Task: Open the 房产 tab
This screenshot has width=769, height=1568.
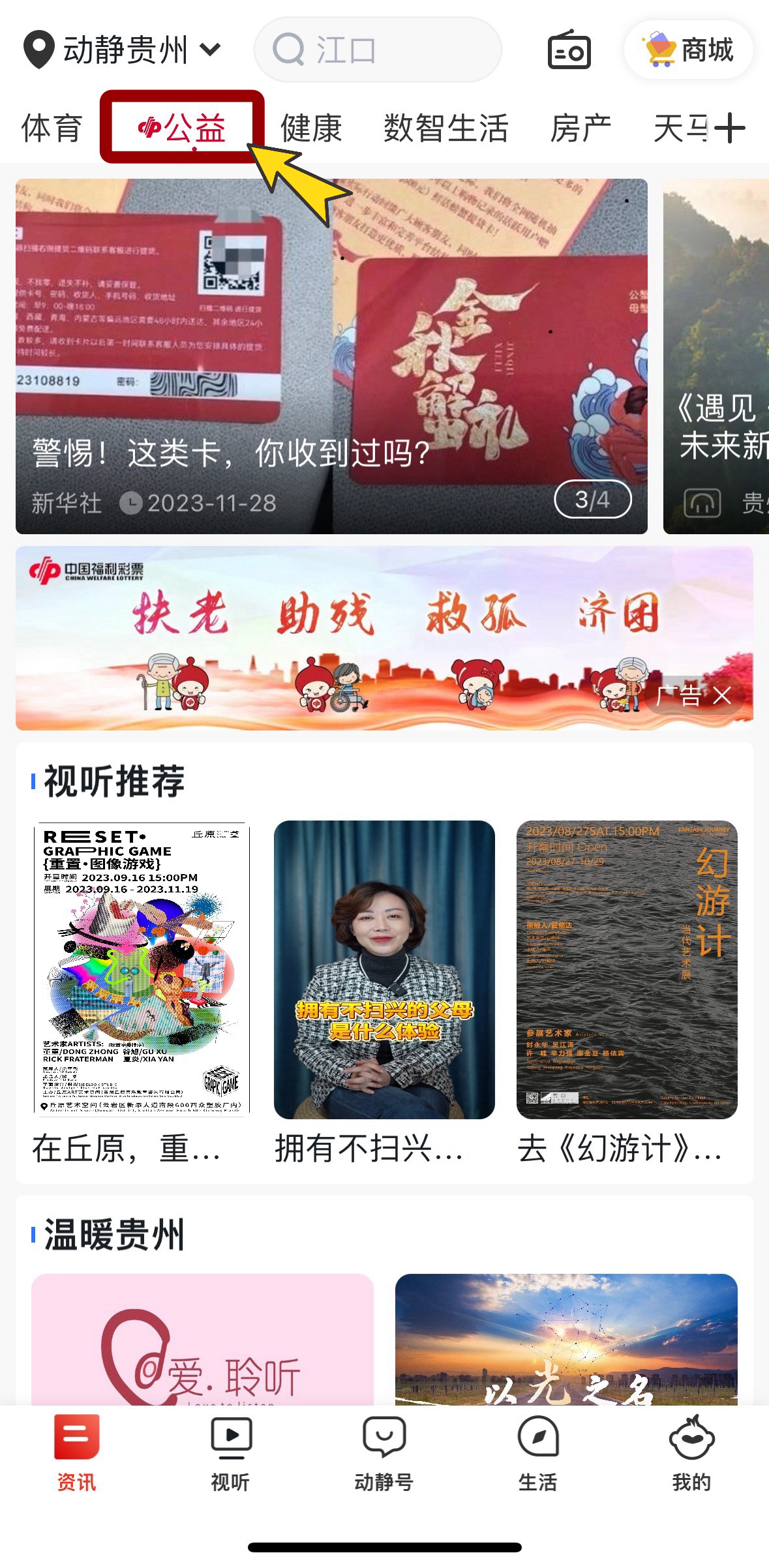Action: coord(581,128)
